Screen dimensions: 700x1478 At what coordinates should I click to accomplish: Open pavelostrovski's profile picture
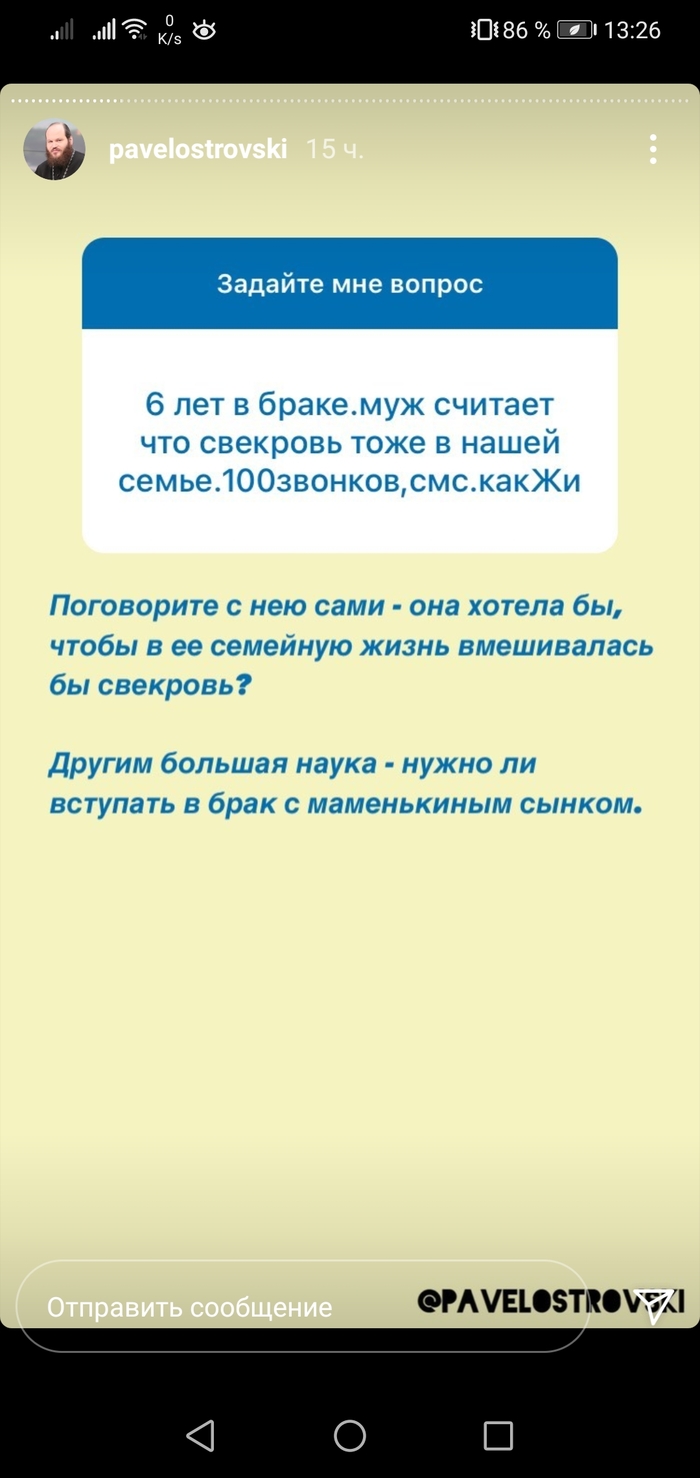[54, 150]
